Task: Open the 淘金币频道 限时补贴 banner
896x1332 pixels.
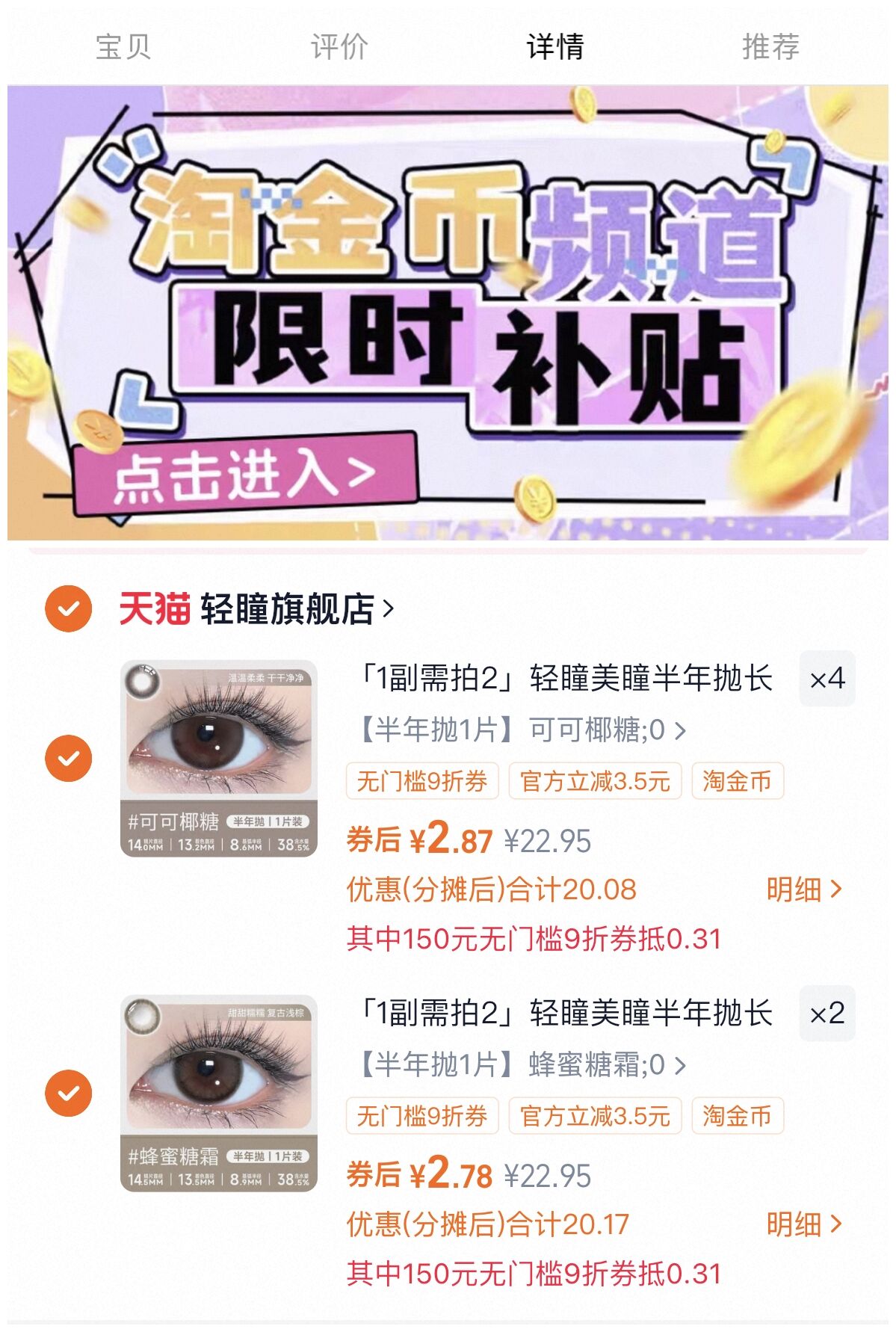Action: pyautogui.click(x=448, y=312)
